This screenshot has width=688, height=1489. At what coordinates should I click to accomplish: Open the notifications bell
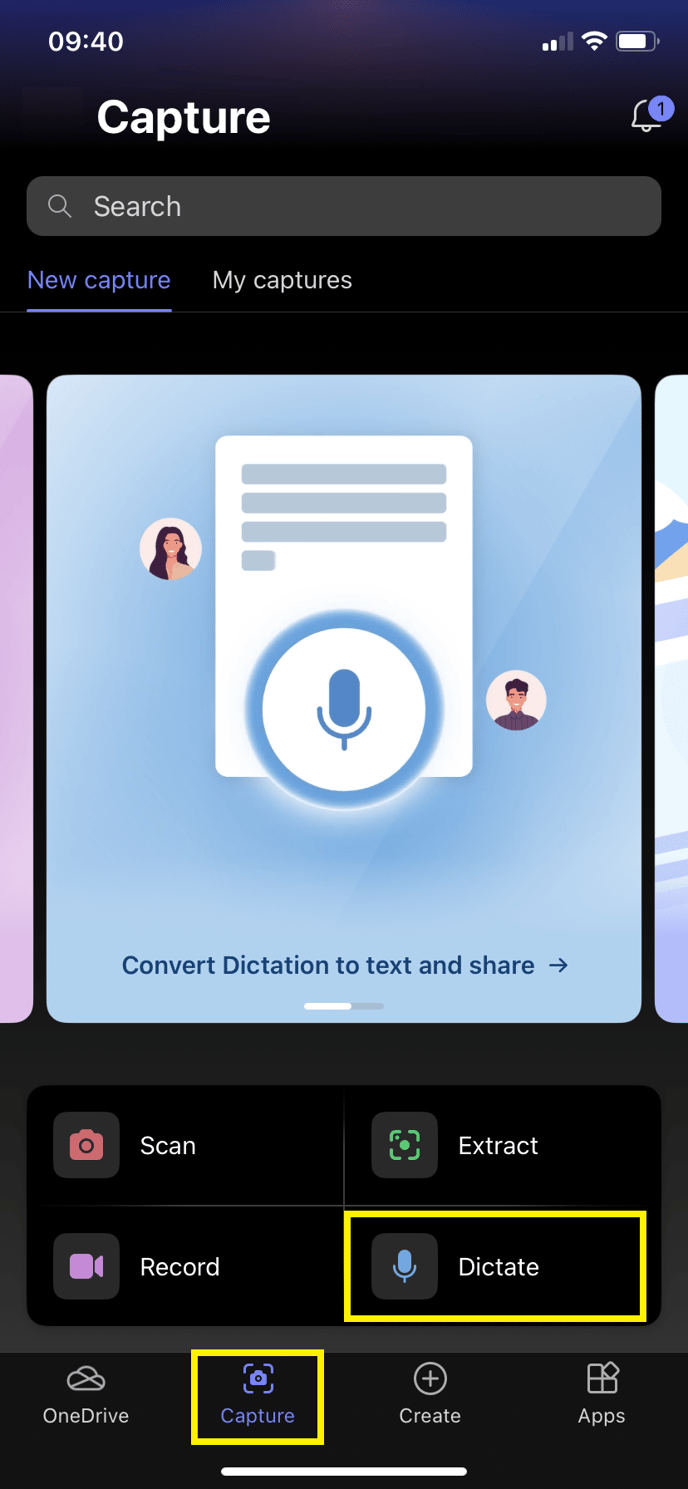point(647,117)
